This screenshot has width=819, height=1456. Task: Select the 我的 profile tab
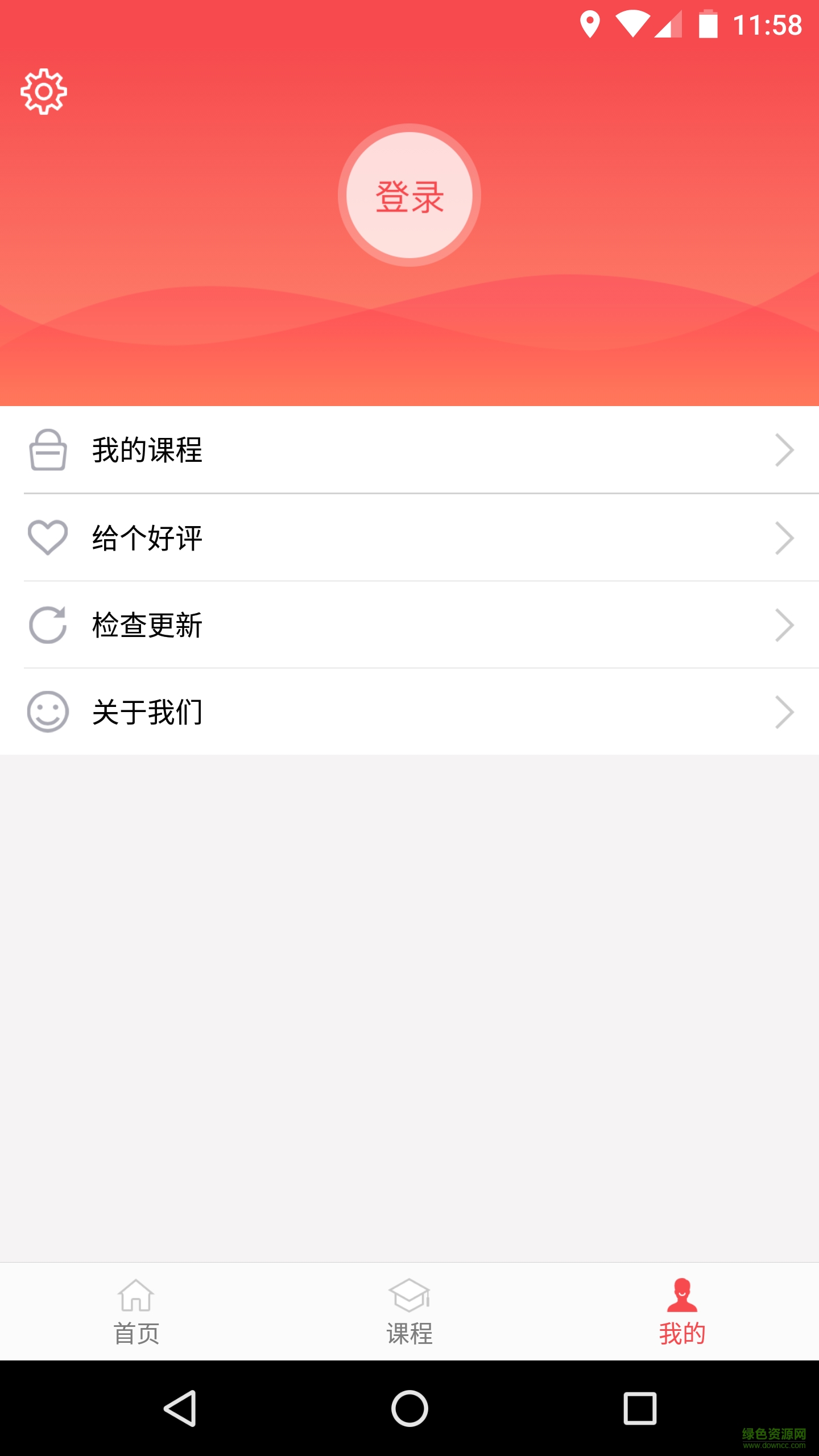(x=682, y=1312)
